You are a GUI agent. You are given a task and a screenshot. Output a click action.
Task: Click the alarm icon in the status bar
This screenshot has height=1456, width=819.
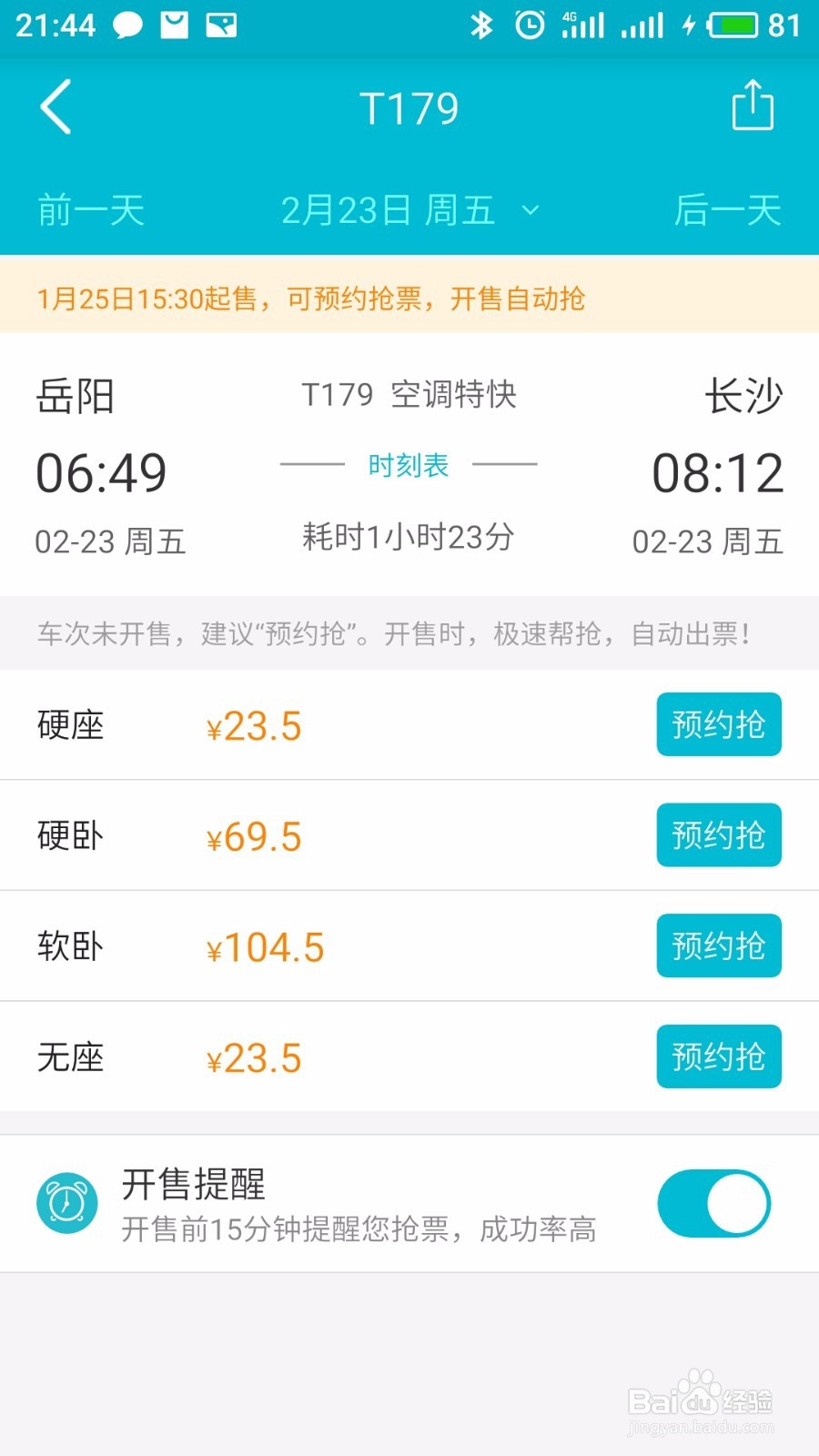pos(530,25)
